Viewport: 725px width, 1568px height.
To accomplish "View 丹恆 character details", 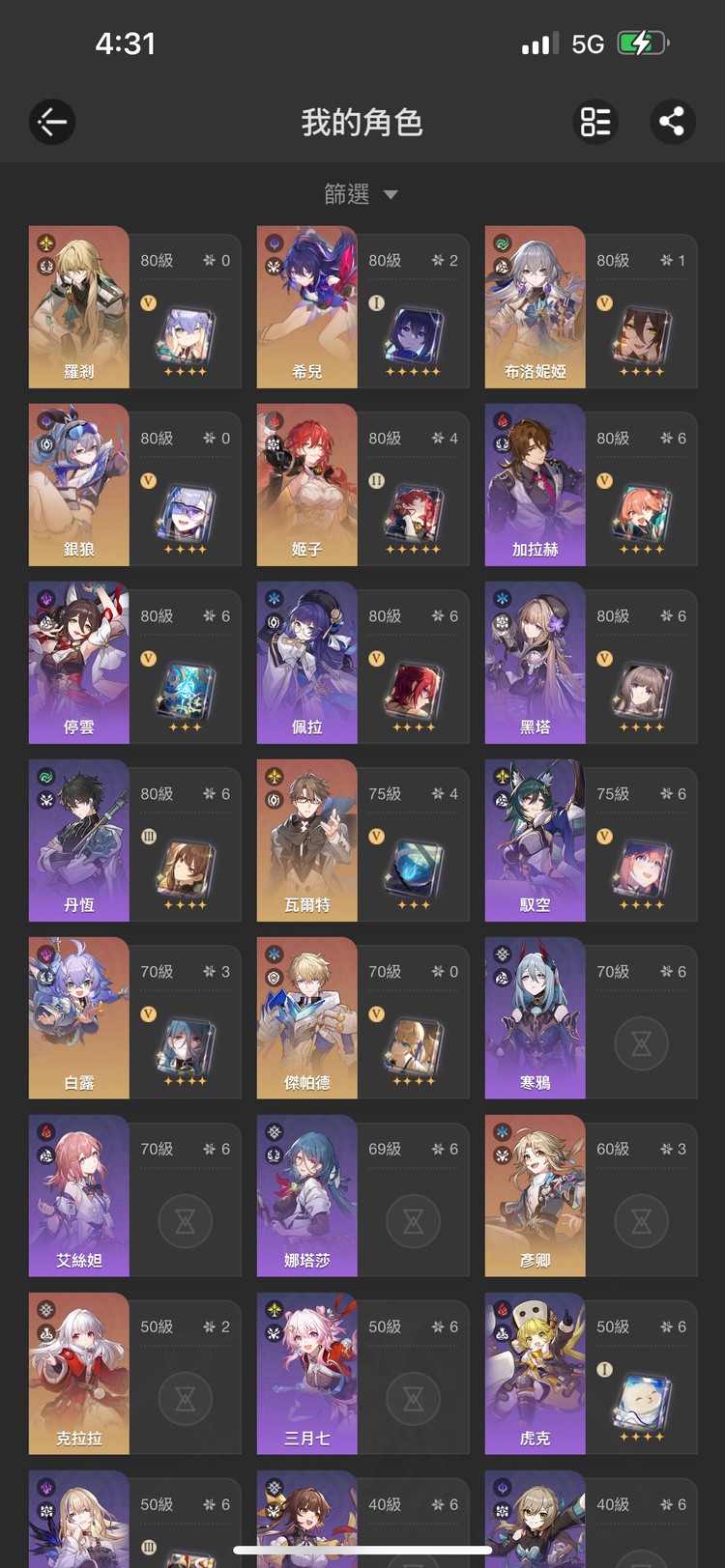I will (x=79, y=841).
